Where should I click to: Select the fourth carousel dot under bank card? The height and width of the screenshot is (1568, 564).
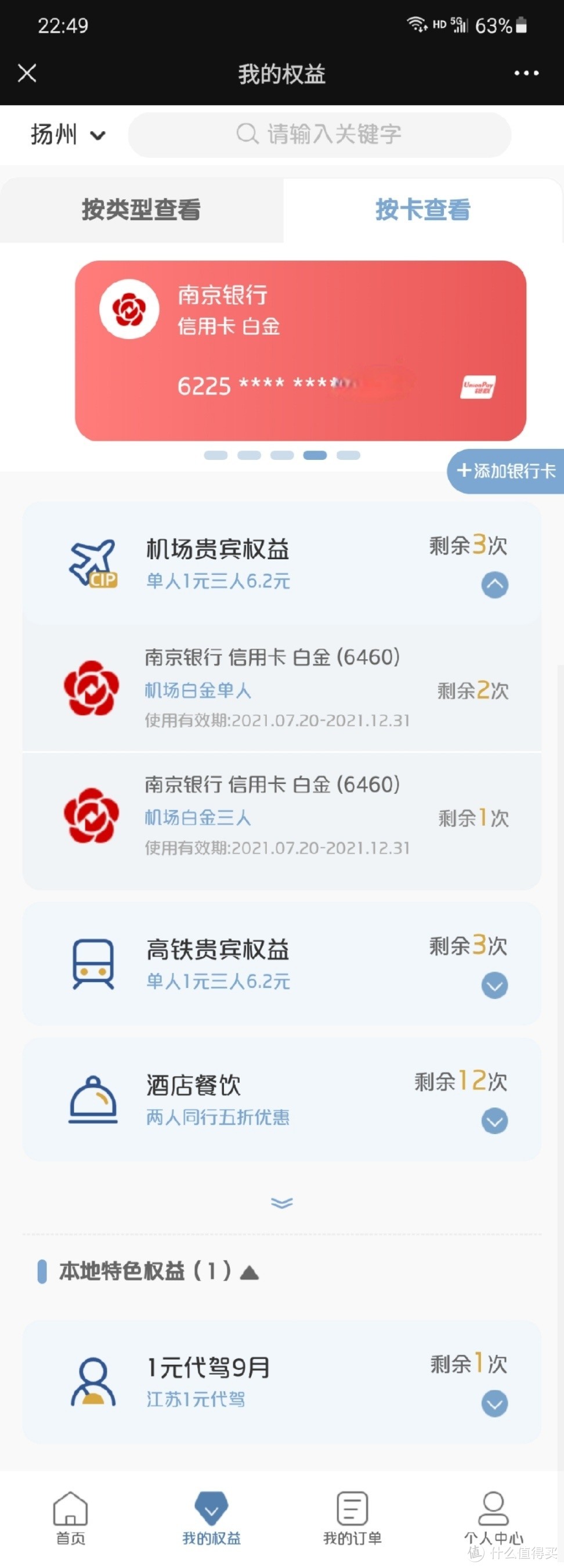pos(315,455)
